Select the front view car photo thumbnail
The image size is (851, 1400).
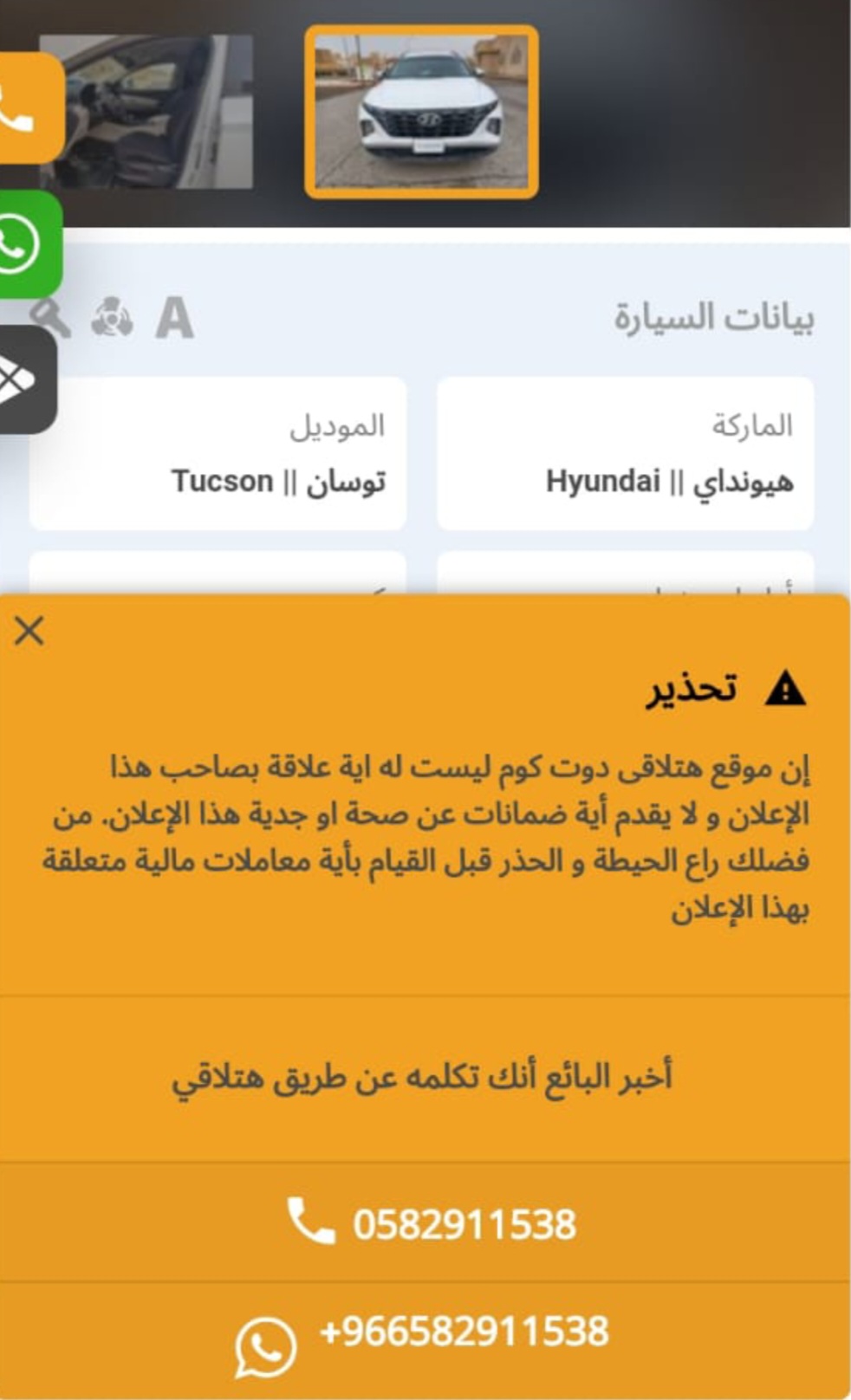[x=421, y=112]
